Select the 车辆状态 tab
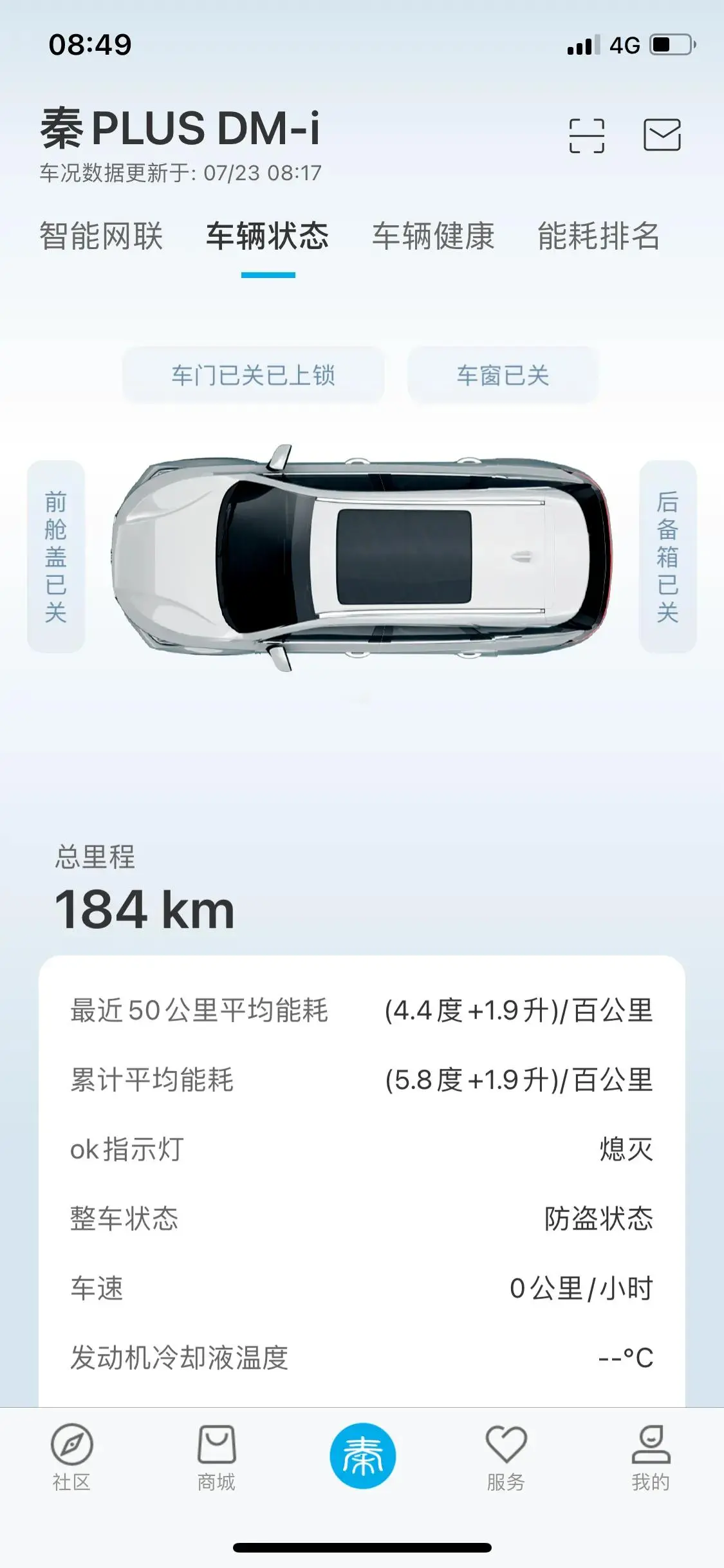Screen dimensions: 724x1568 point(268,236)
